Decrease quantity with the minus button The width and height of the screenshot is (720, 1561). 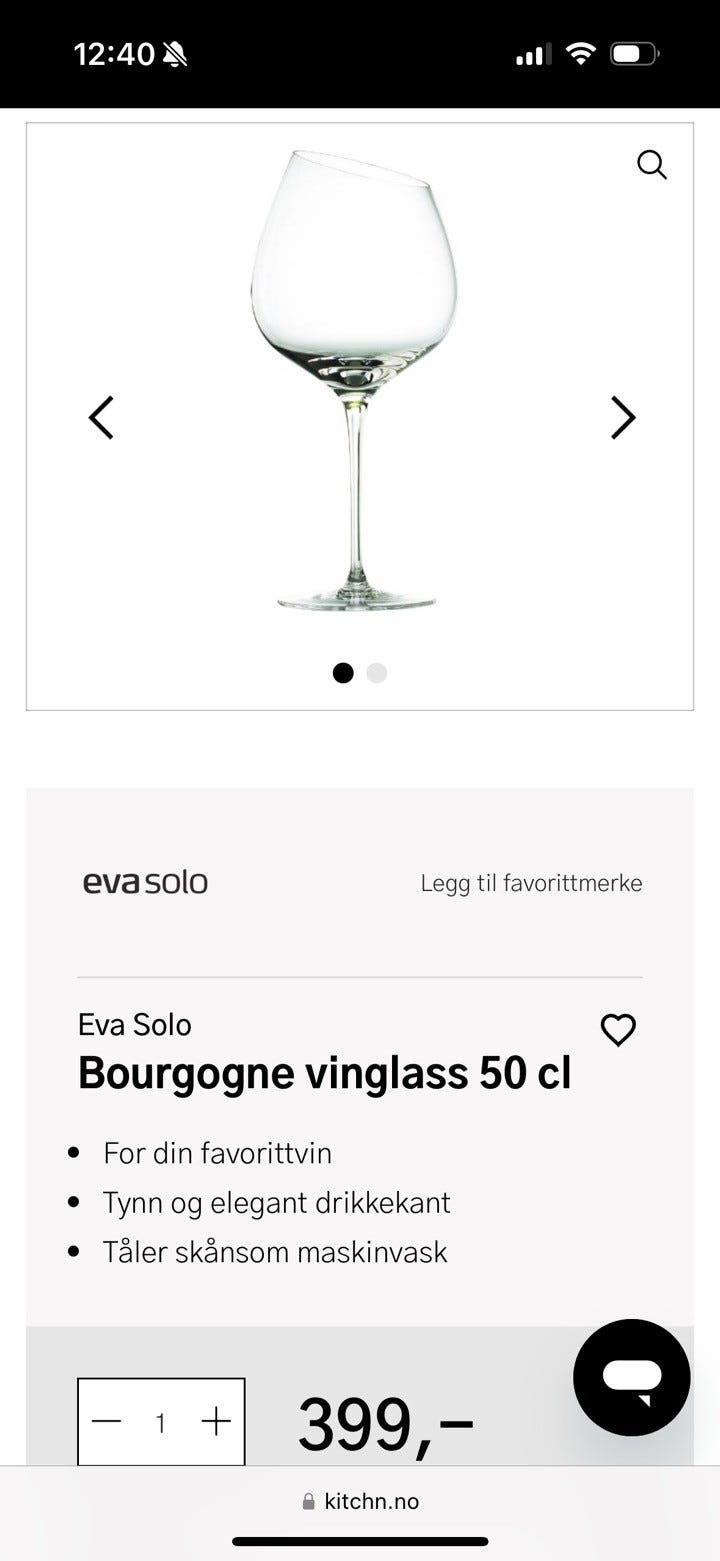pyautogui.click(x=106, y=1421)
